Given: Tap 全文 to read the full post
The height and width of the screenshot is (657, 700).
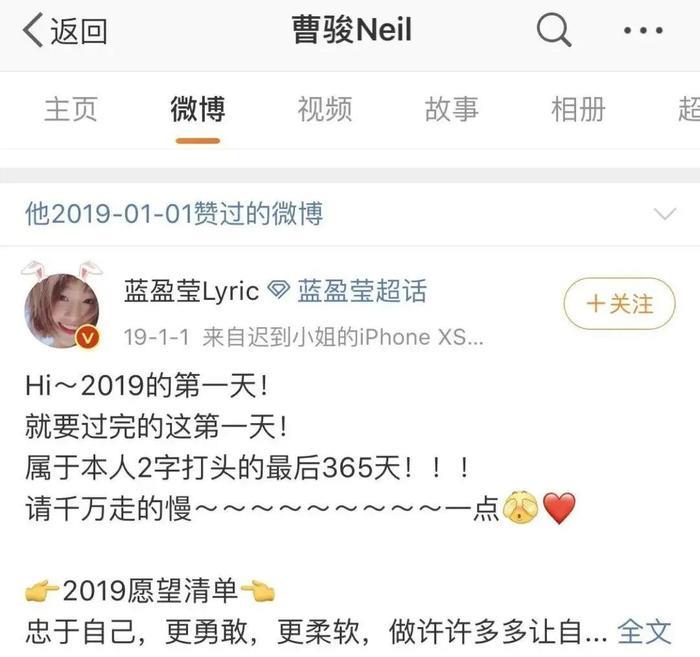Looking at the screenshot, I should [x=644, y=631].
